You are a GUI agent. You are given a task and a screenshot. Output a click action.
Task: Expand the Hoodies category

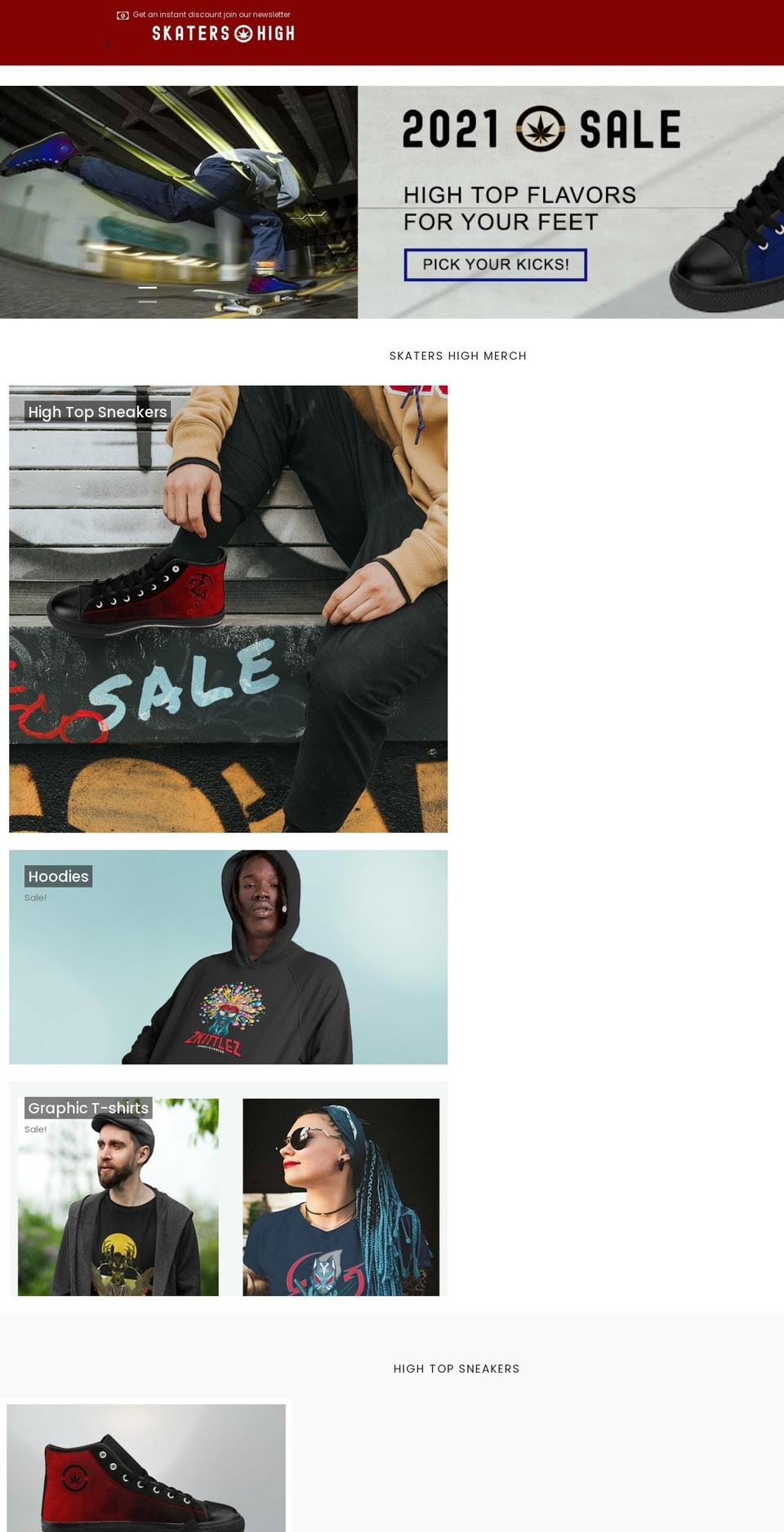coord(58,876)
